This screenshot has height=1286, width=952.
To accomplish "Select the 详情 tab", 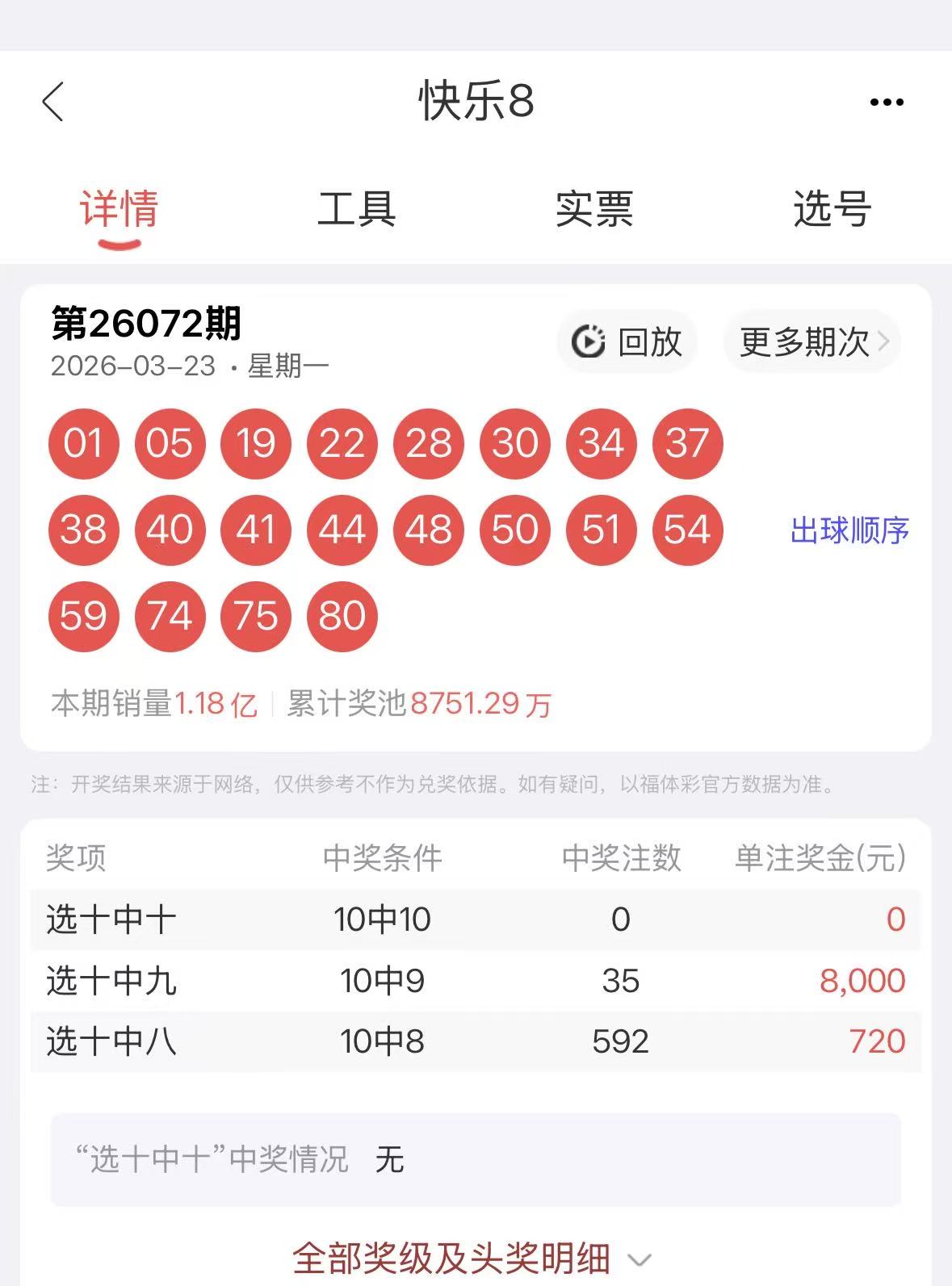I will click(x=120, y=209).
